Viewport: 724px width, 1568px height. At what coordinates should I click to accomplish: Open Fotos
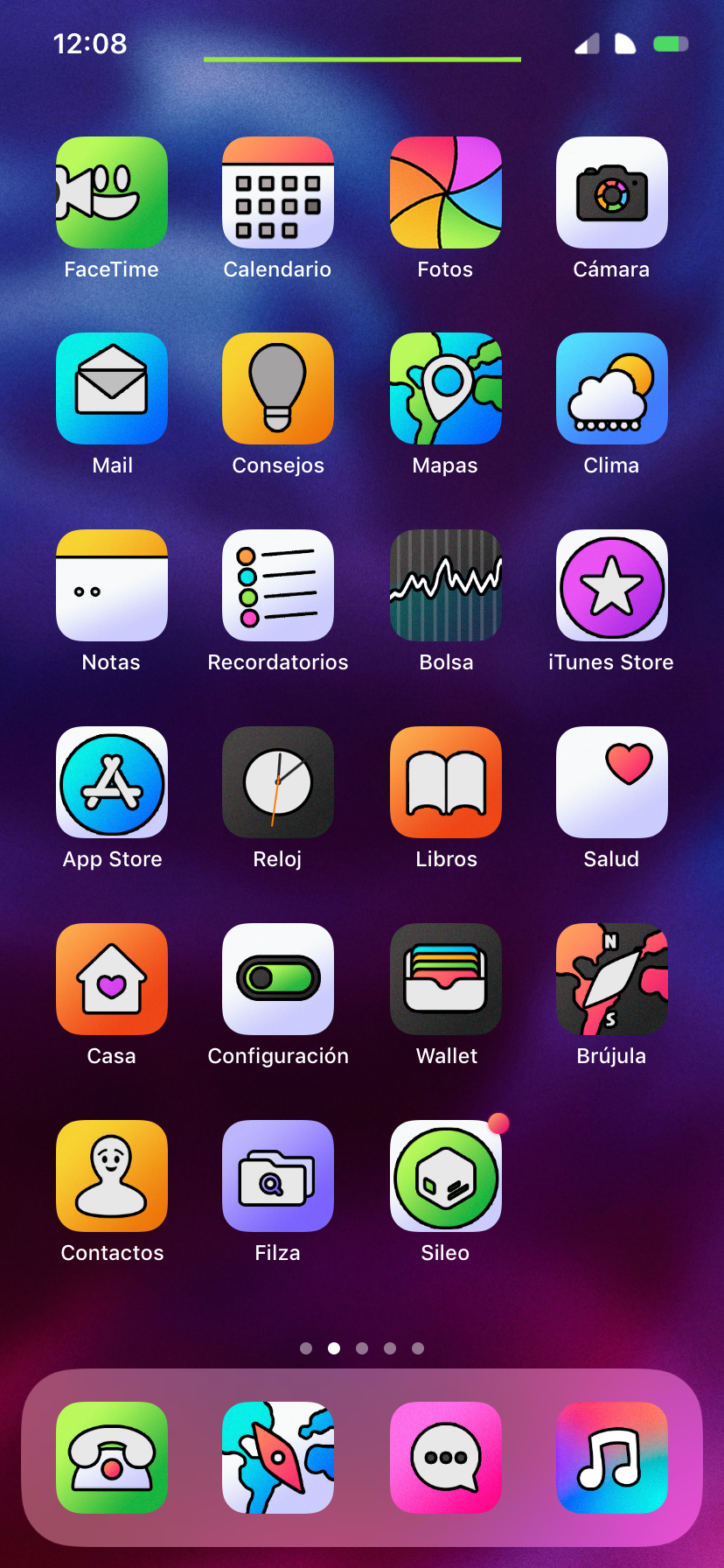tap(446, 192)
